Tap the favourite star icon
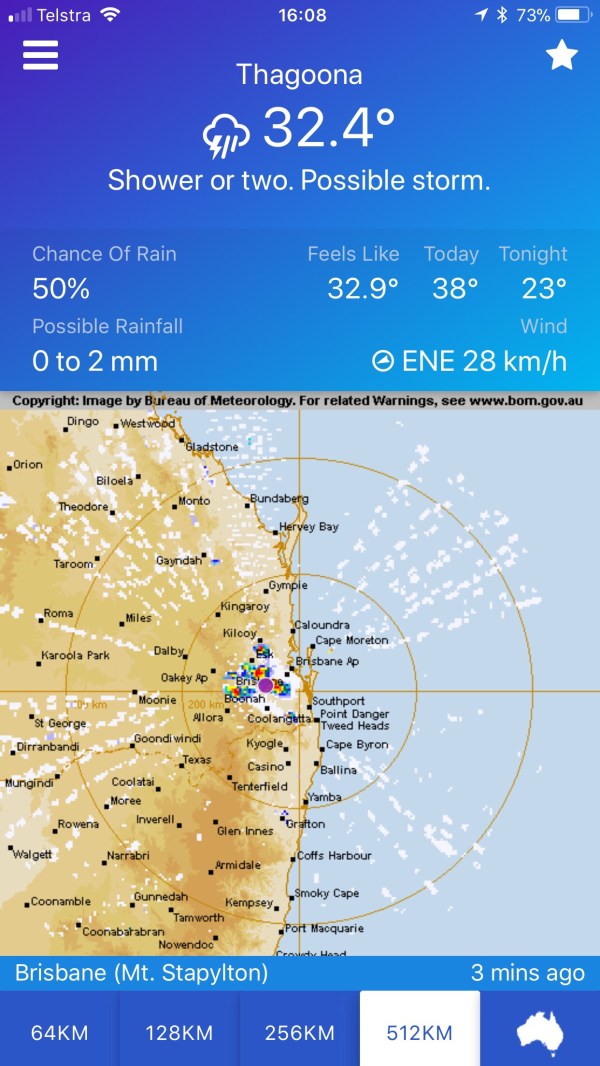 click(x=562, y=56)
